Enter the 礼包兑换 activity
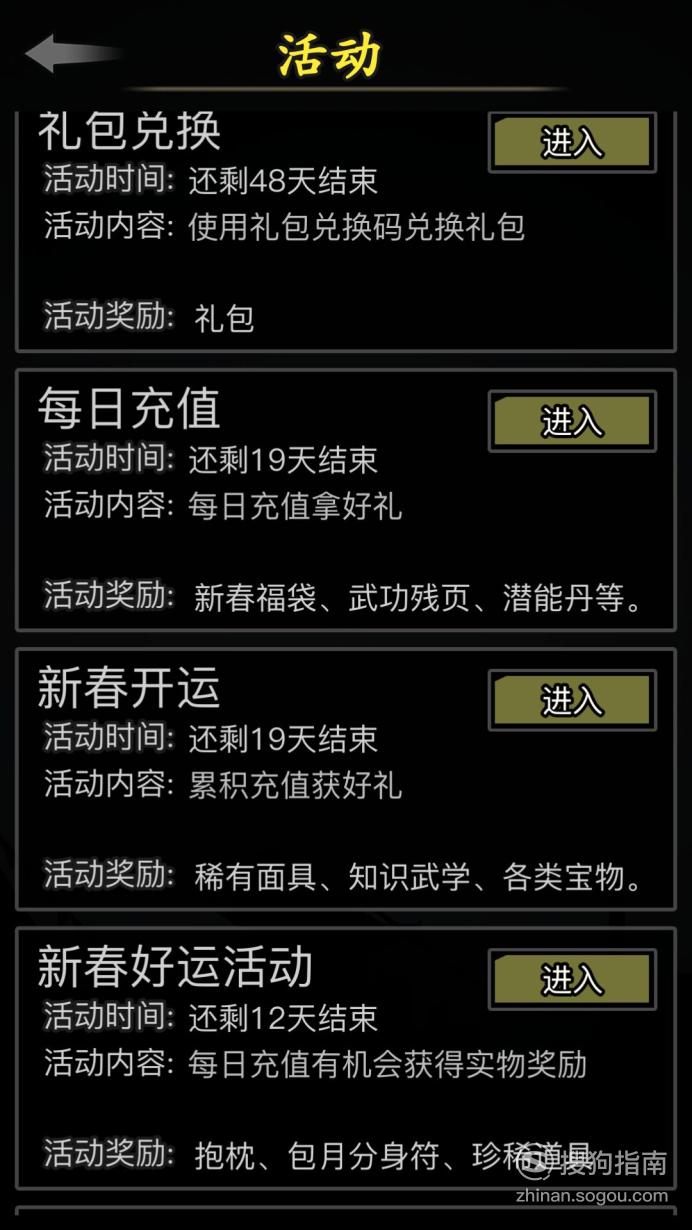The height and width of the screenshot is (1230, 692). pos(572,142)
